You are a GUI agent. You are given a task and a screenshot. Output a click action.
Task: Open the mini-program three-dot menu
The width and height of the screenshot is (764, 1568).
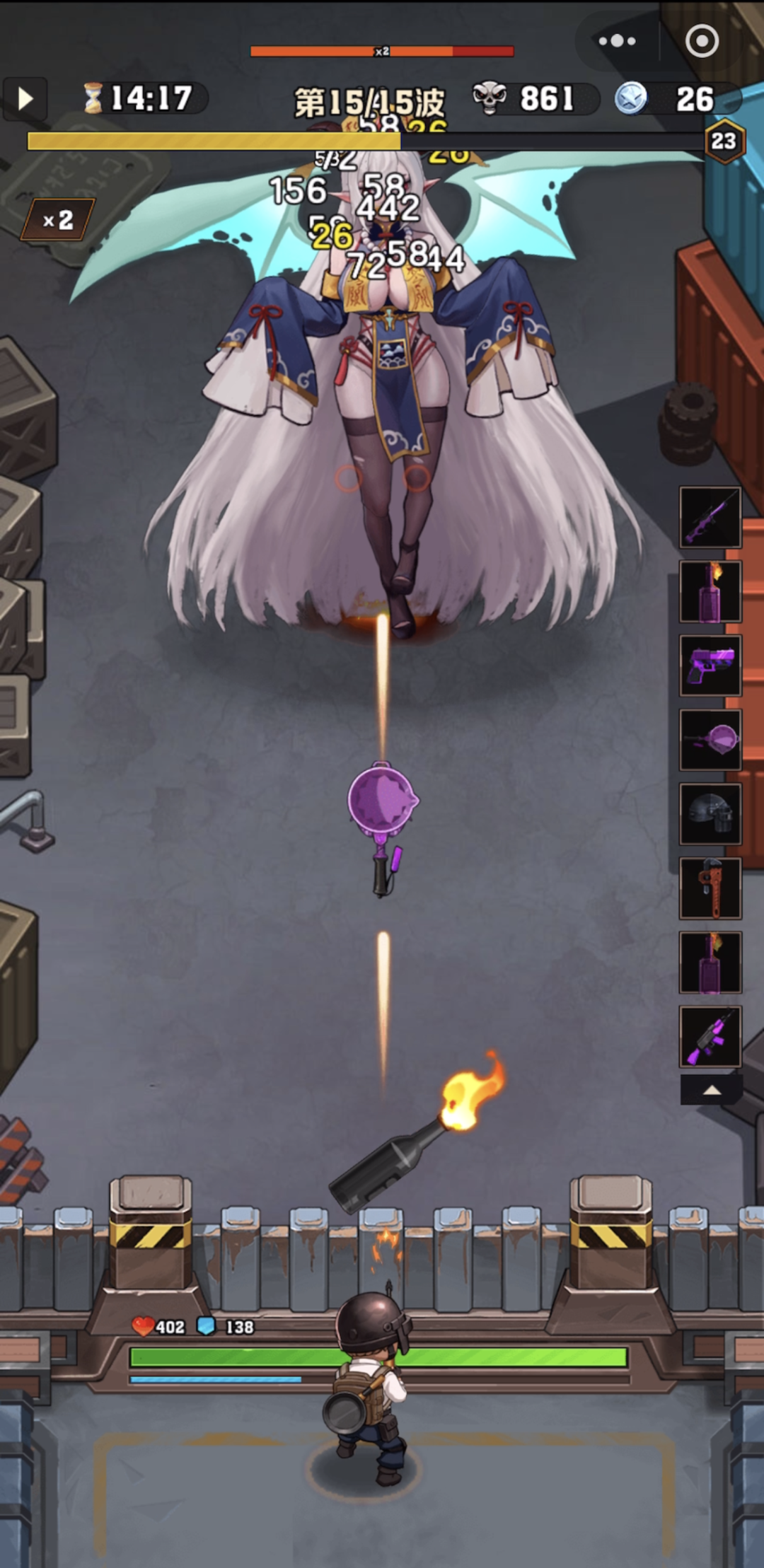[617, 41]
